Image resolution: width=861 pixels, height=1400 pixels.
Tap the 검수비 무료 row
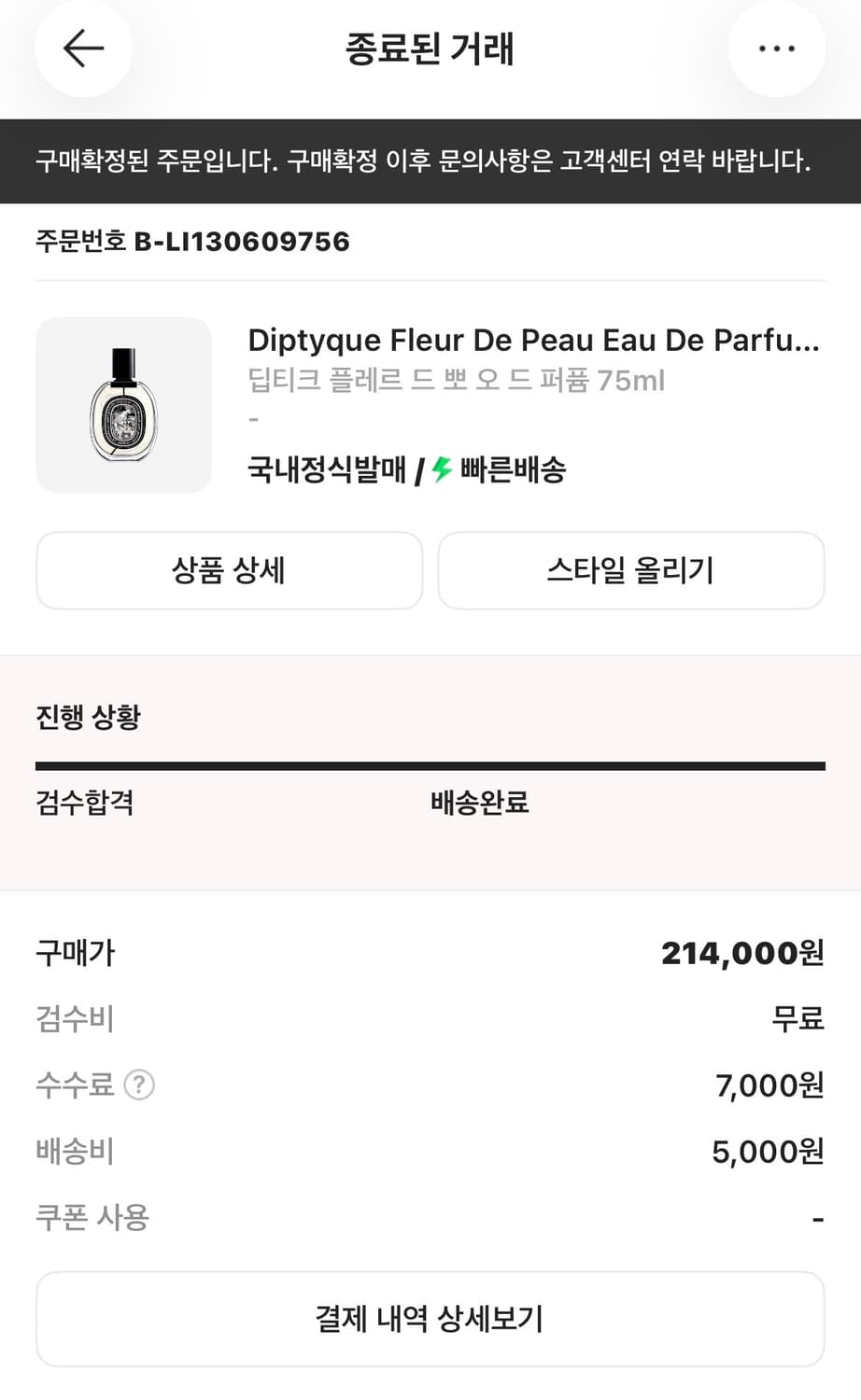[x=430, y=1018]
